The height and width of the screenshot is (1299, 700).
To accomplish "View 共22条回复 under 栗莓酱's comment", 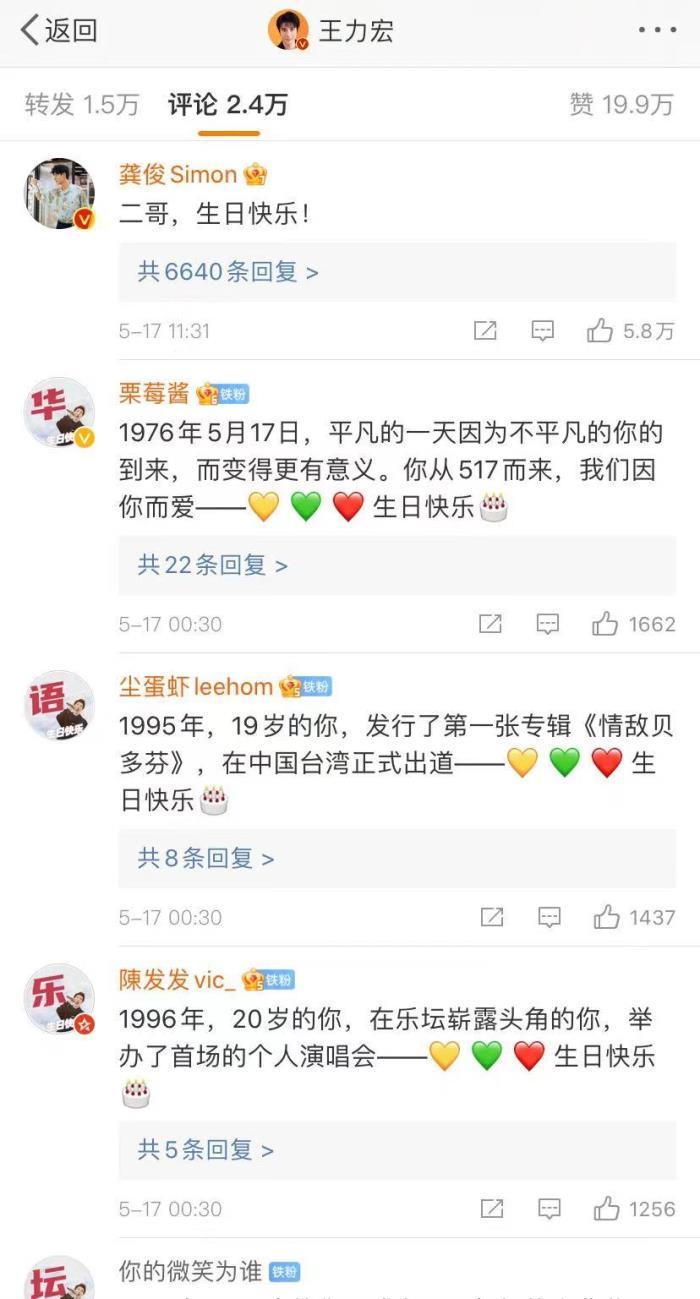I will [213, 565].
